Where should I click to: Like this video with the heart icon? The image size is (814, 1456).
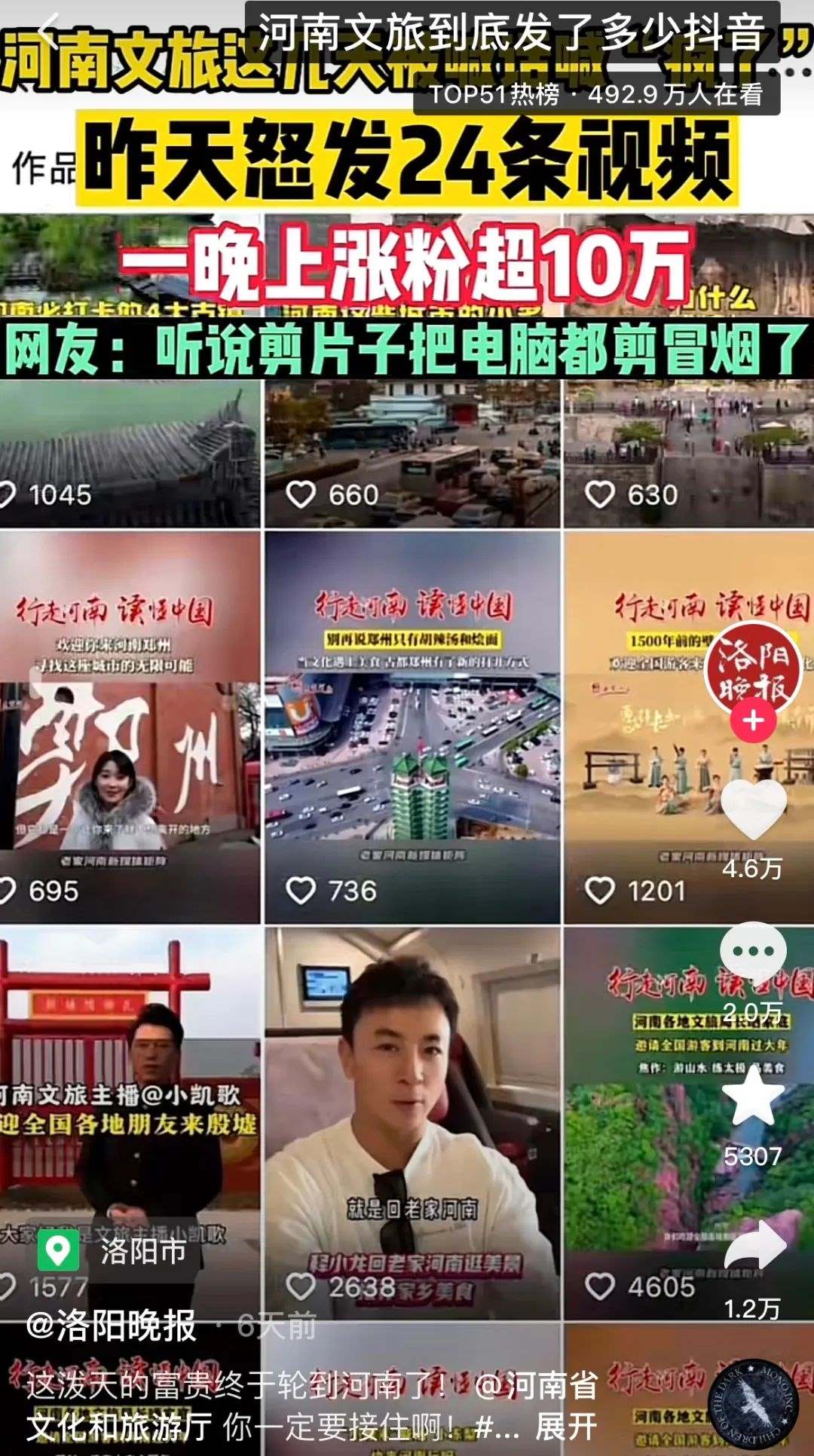coord(753,809)
